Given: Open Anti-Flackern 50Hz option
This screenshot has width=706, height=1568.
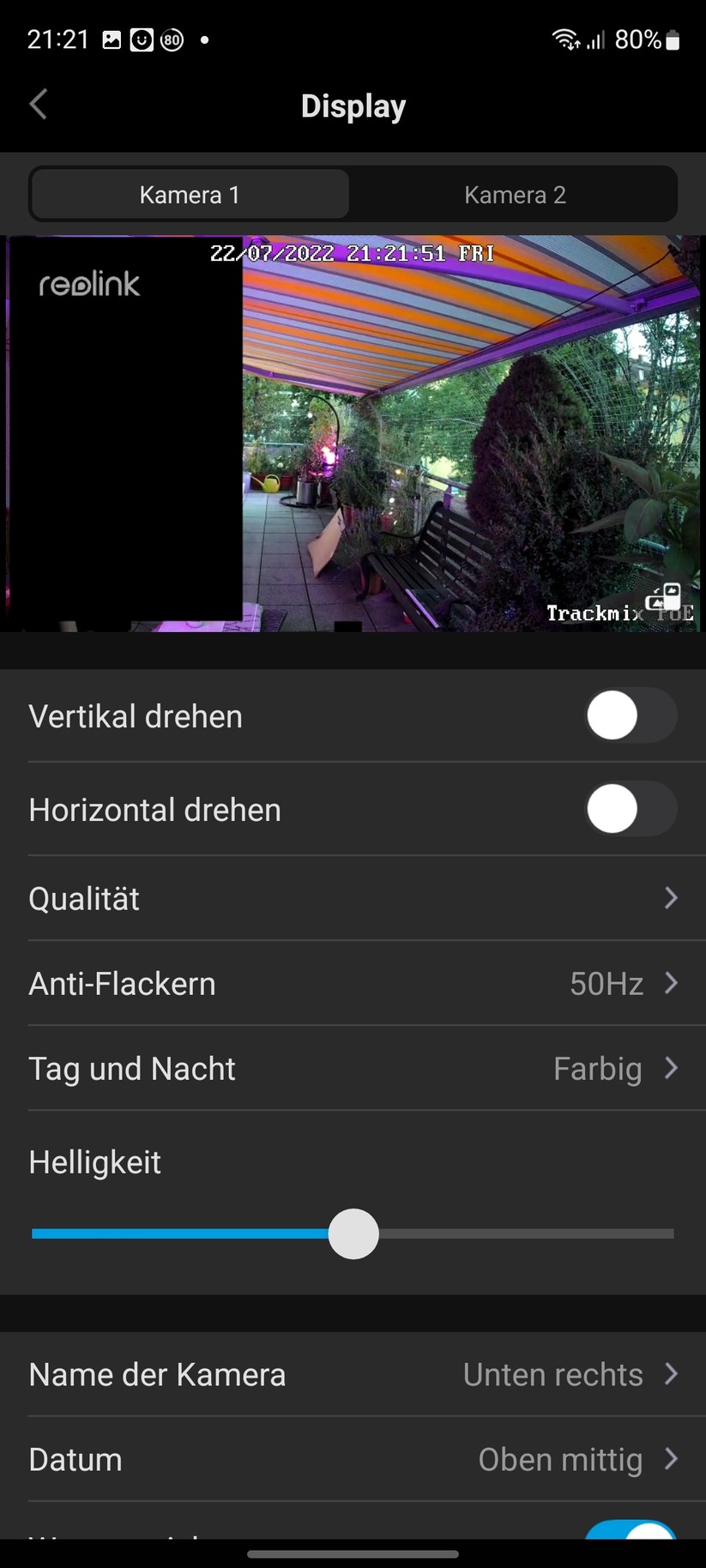Looking at the screenshot, I should click(x=353, y=983).
